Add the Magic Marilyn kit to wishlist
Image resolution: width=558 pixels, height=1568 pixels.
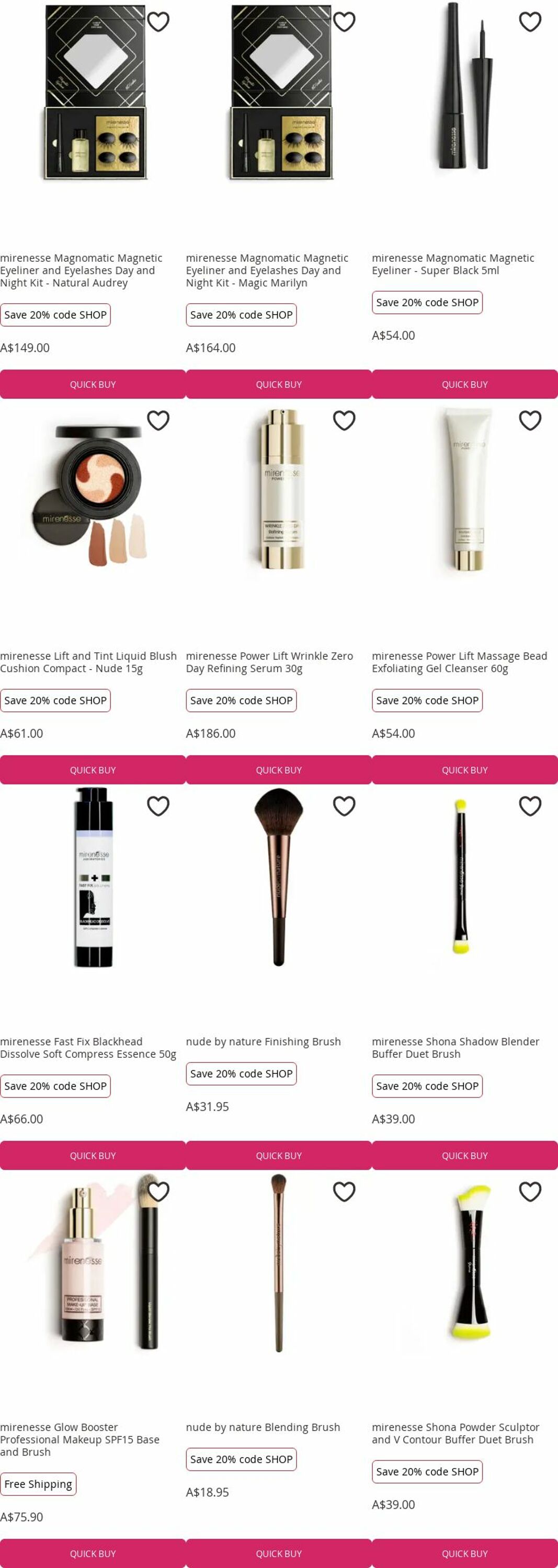(344, 22)
